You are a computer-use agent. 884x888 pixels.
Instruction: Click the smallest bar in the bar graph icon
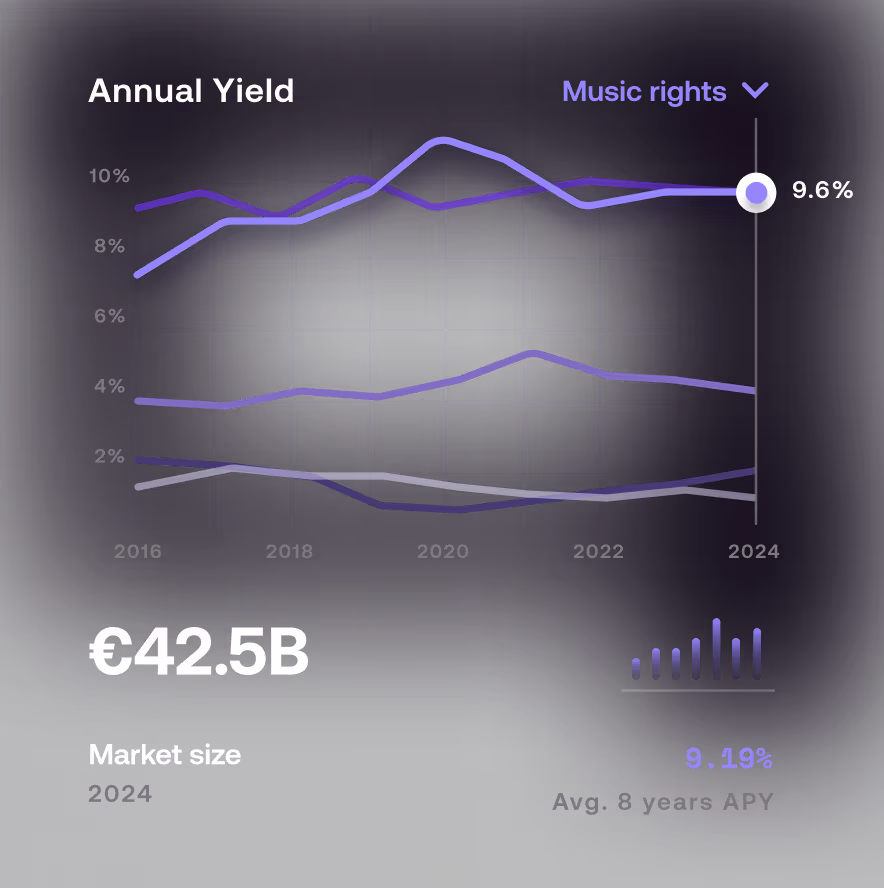point(634,668)
